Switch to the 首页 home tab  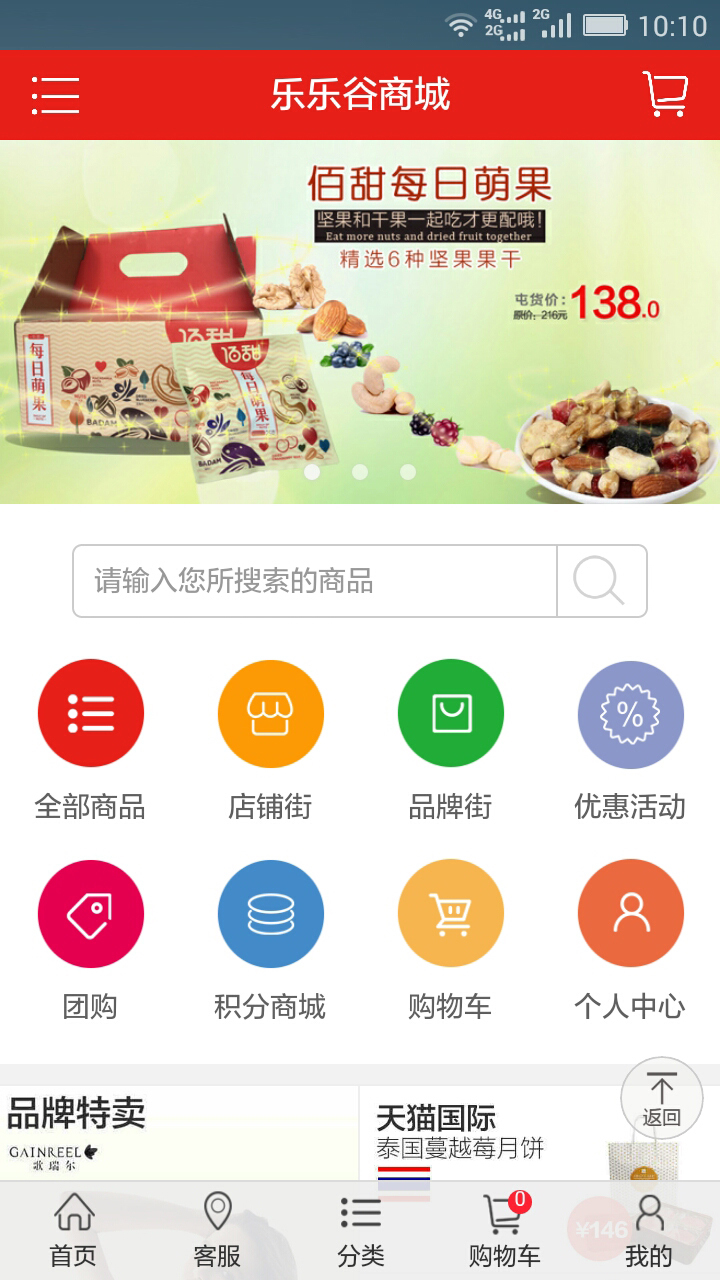[x=73, y=1231]
